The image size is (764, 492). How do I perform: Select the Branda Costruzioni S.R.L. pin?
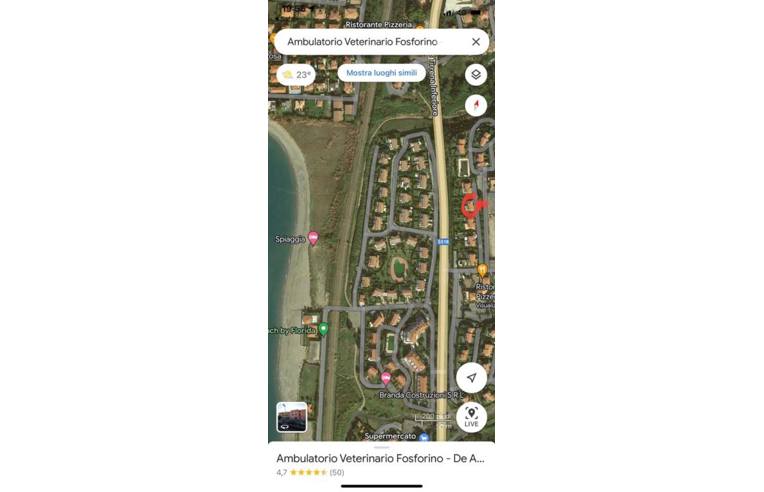point(386,378)
